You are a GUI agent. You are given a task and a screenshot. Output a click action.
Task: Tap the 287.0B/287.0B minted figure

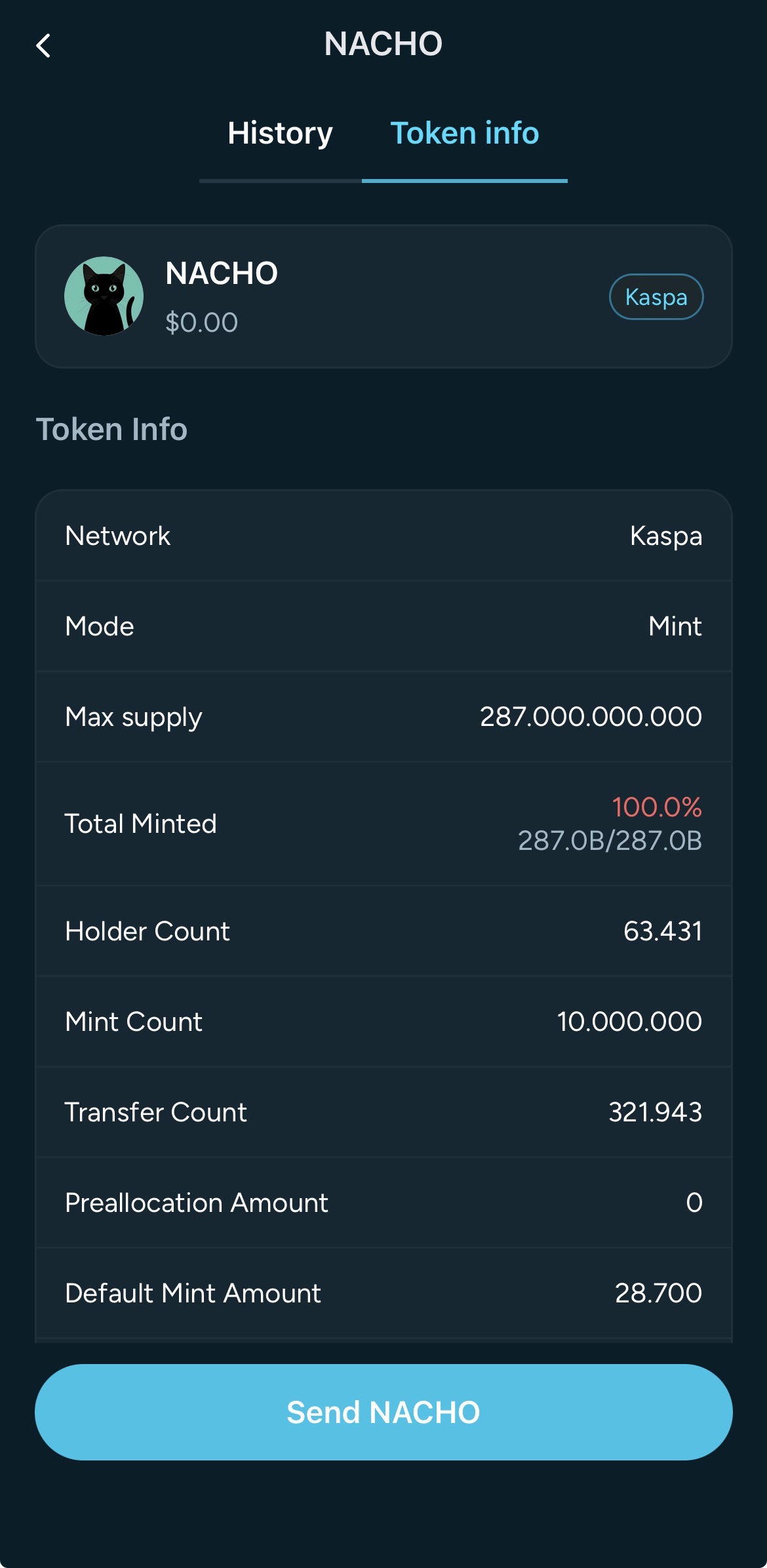point(608,840)
